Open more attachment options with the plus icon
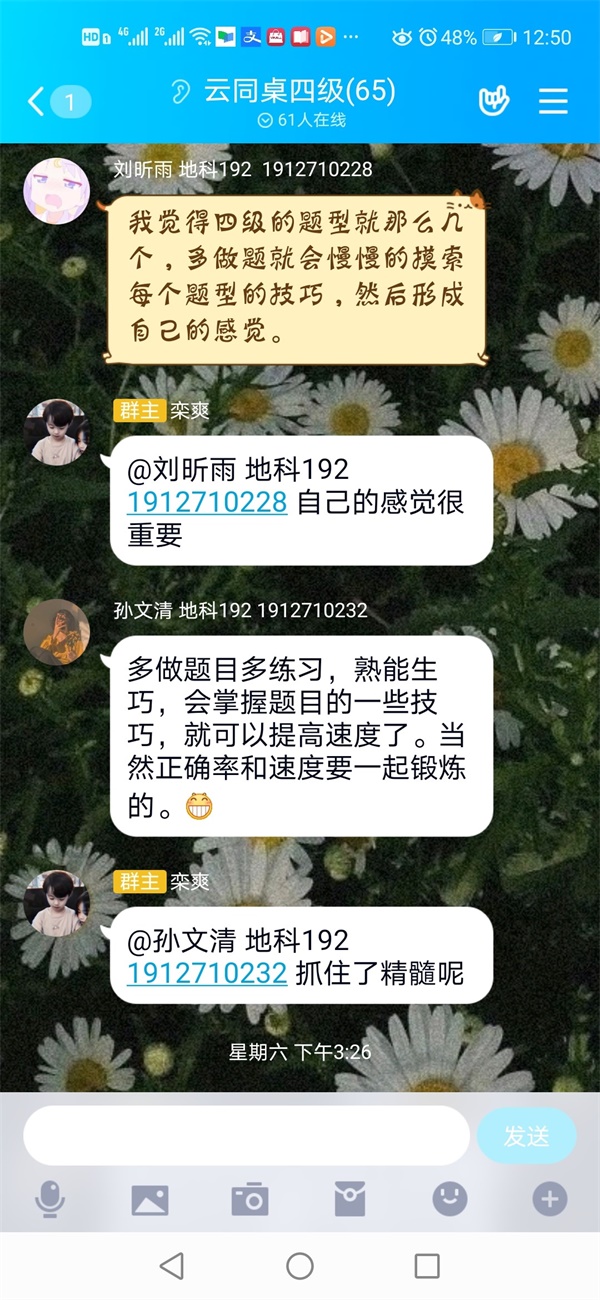This screenshot has width=600, height=1300. tap(550, 1198)
